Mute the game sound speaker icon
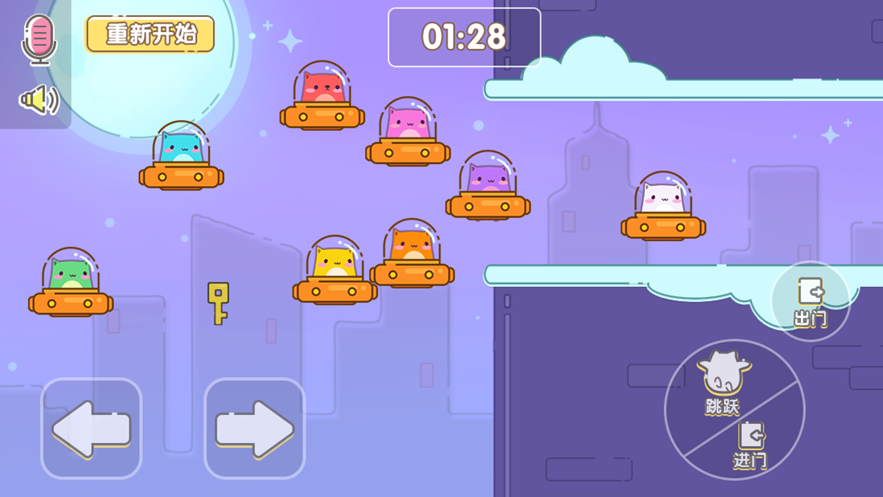Image resolution: width=883 pixels, height=497 pixels. [39, 100]
